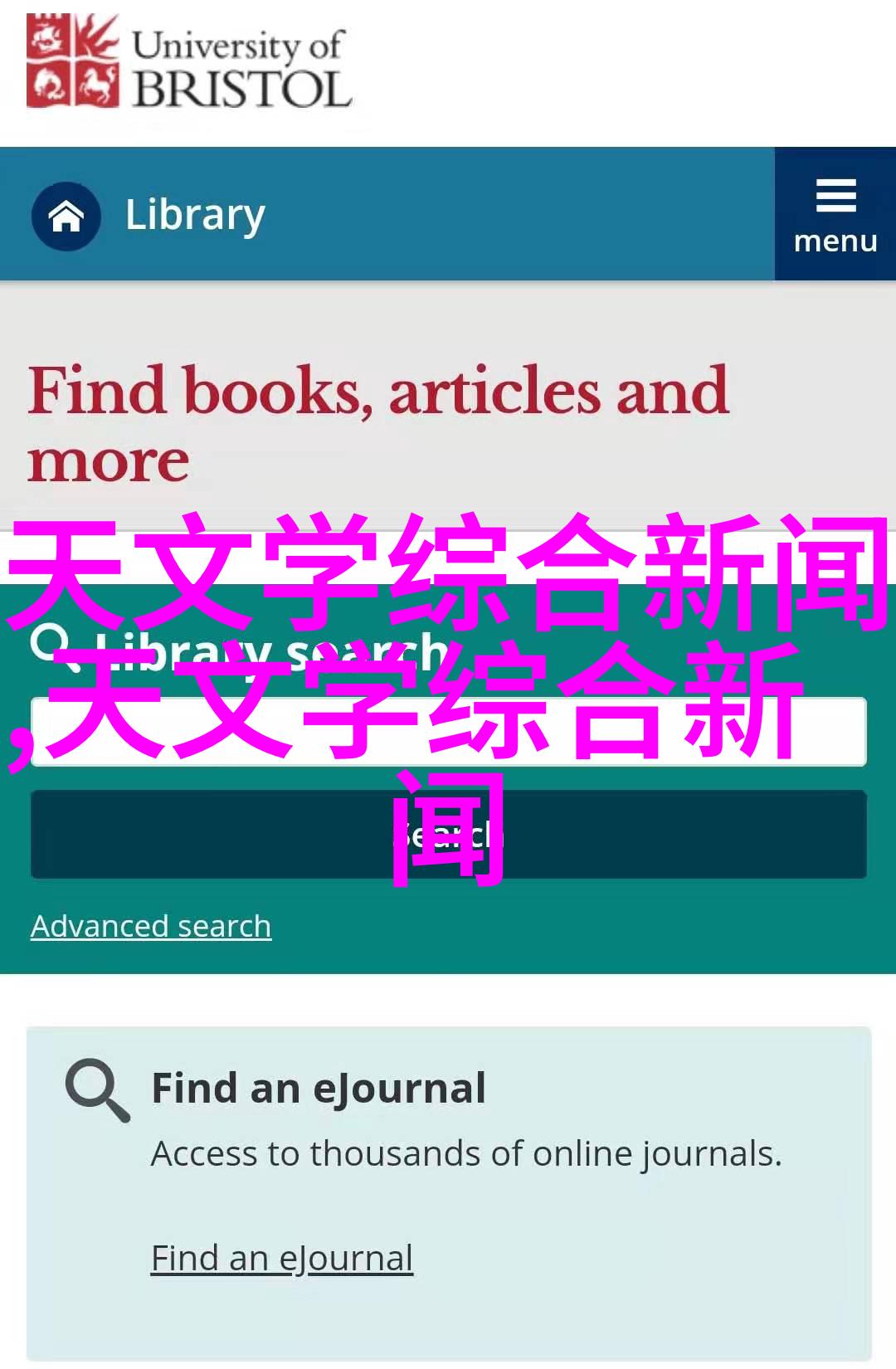Tap the Library home icon
This screenshot has height=1369, width=896.
66,217
